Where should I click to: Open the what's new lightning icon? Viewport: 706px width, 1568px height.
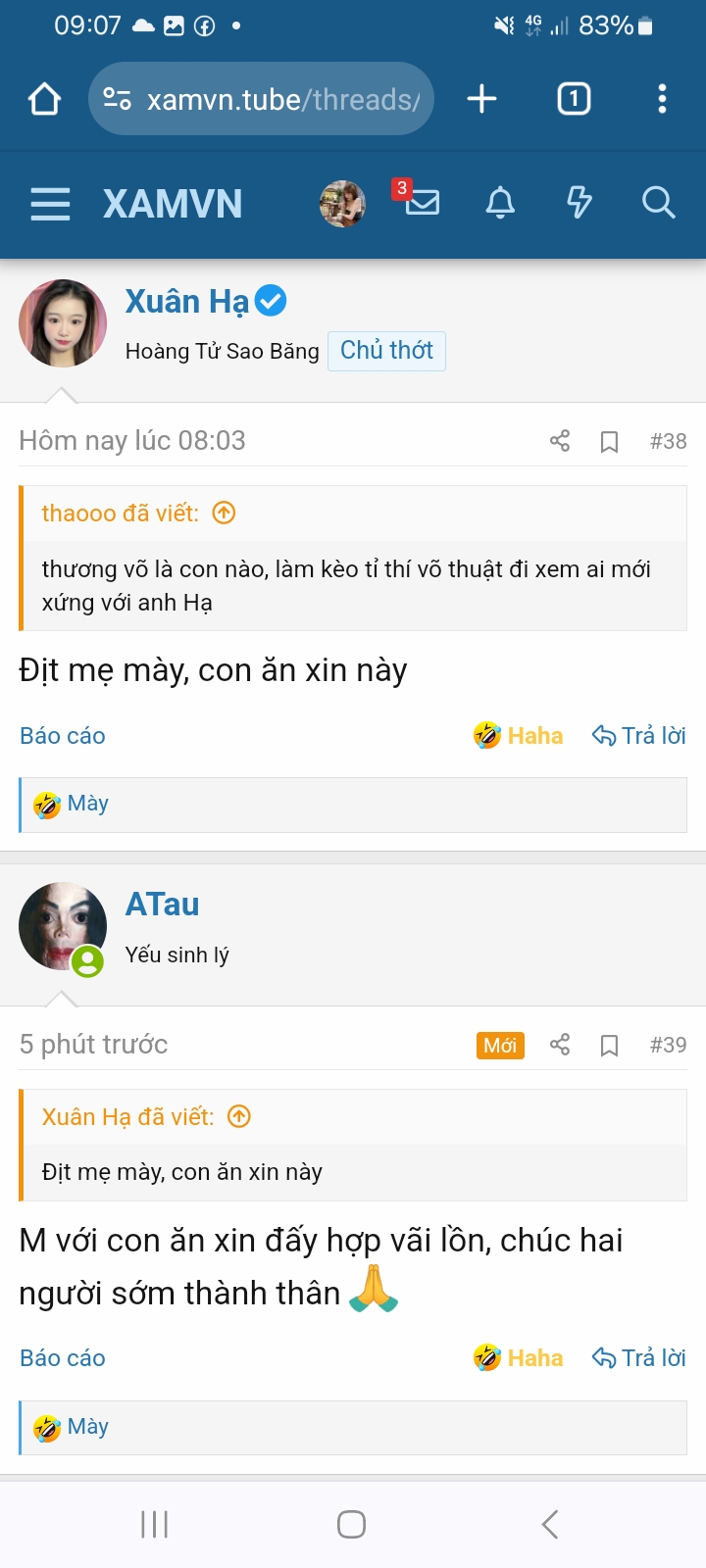(x=580, y=203)
